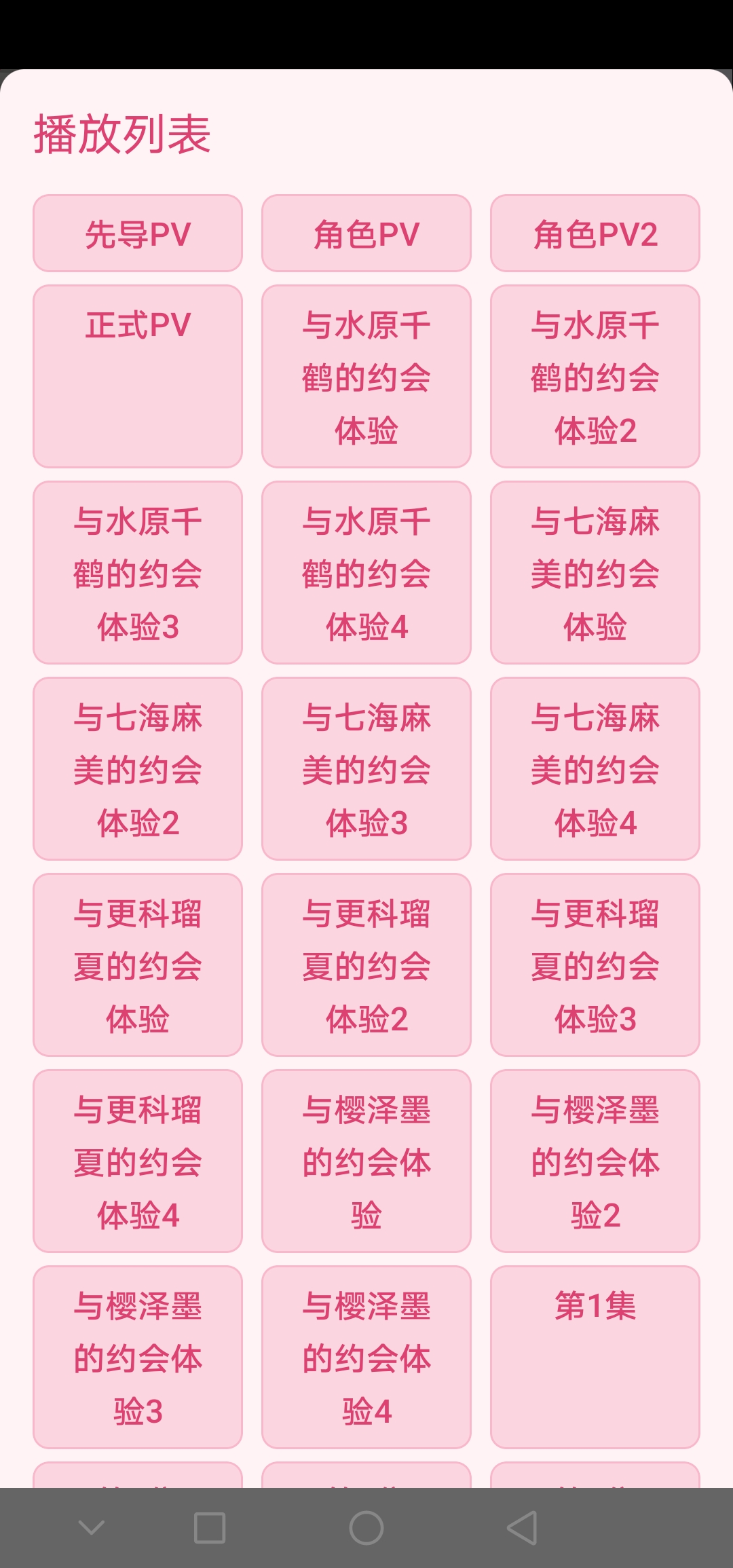Play 与水原千鹤的约会体验4
Viewport: 733px width, 1568px height.
pyautogui.click(x=365, y=574)
